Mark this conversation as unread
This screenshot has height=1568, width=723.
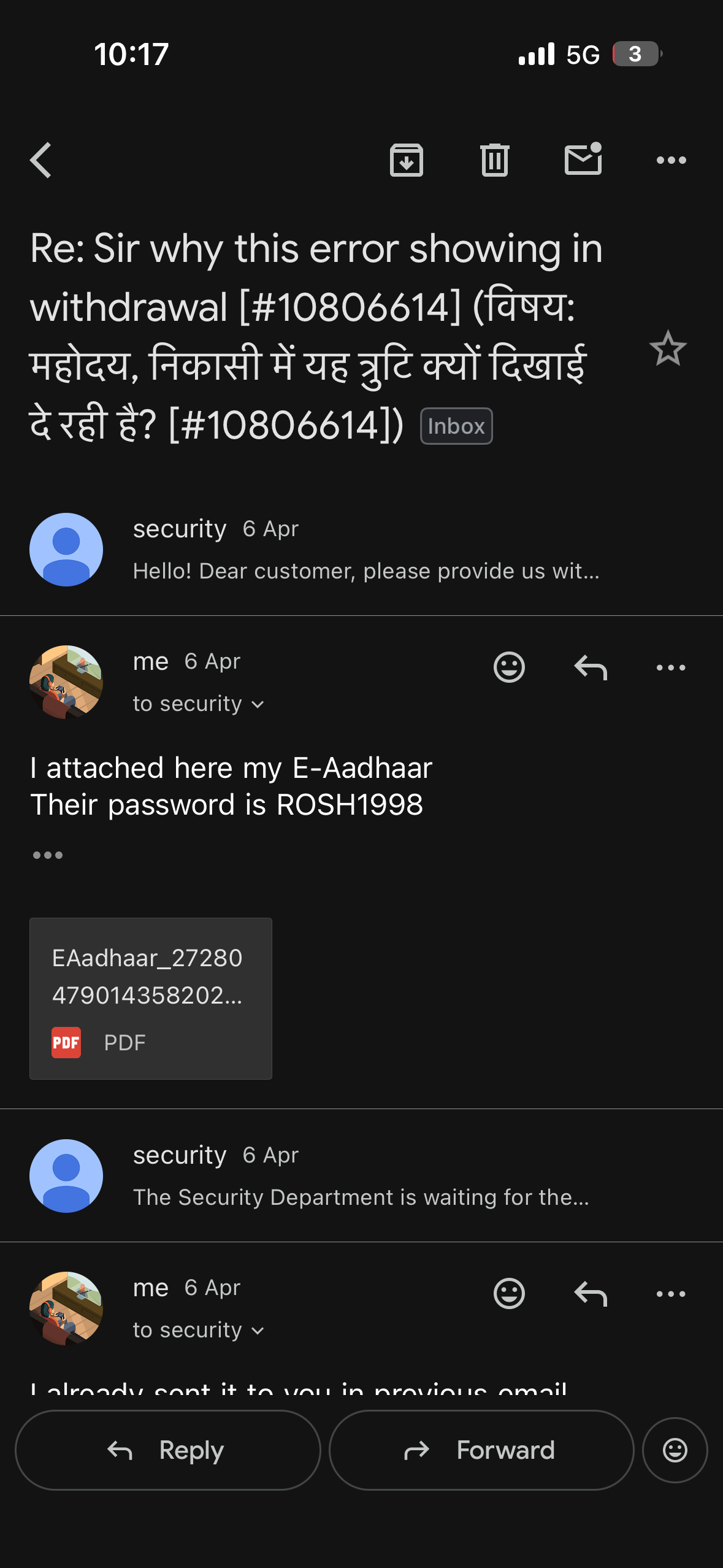583,159
